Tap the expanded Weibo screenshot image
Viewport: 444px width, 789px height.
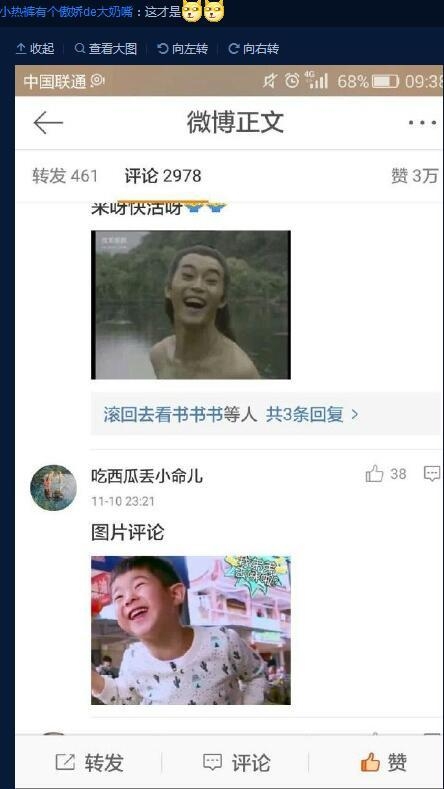tap(229, 426)
